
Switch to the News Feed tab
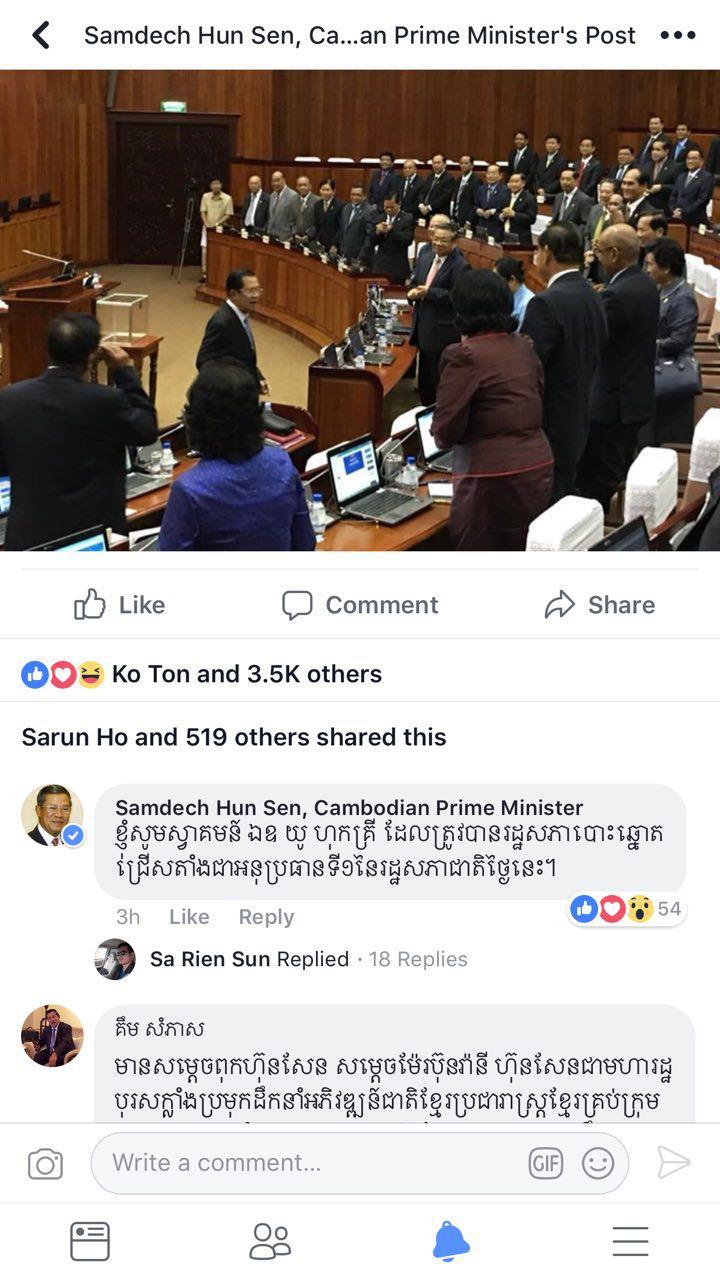(90, 1241)
